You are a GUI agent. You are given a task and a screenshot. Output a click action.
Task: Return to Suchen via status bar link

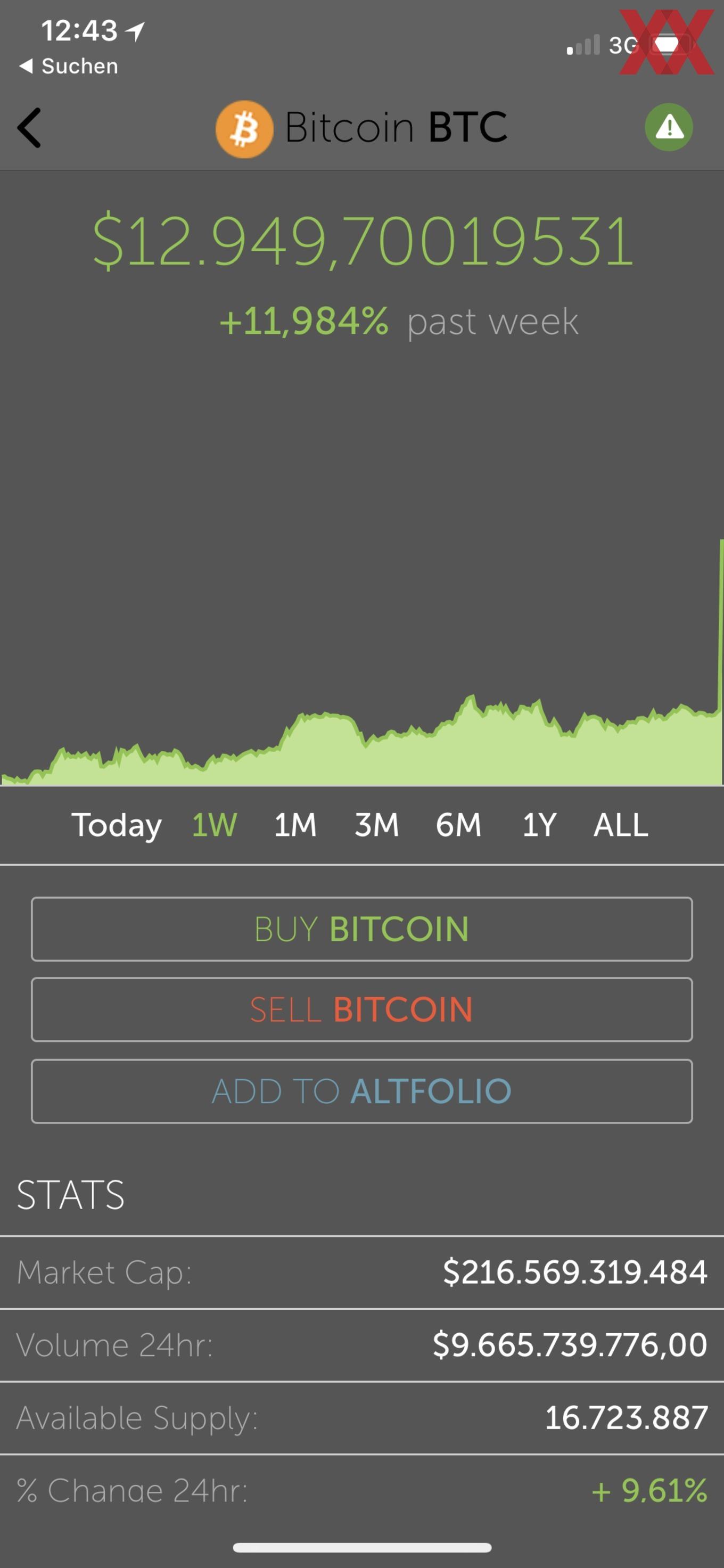68,65
